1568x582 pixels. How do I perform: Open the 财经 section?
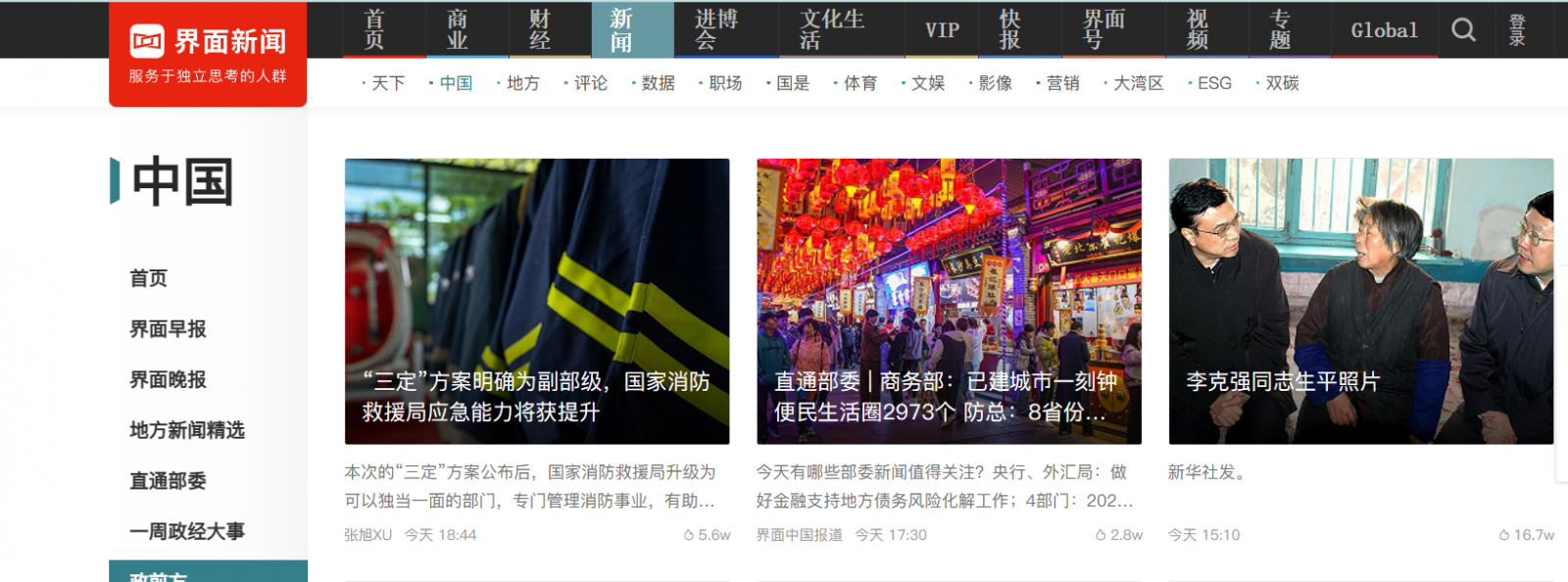point(539,30)
